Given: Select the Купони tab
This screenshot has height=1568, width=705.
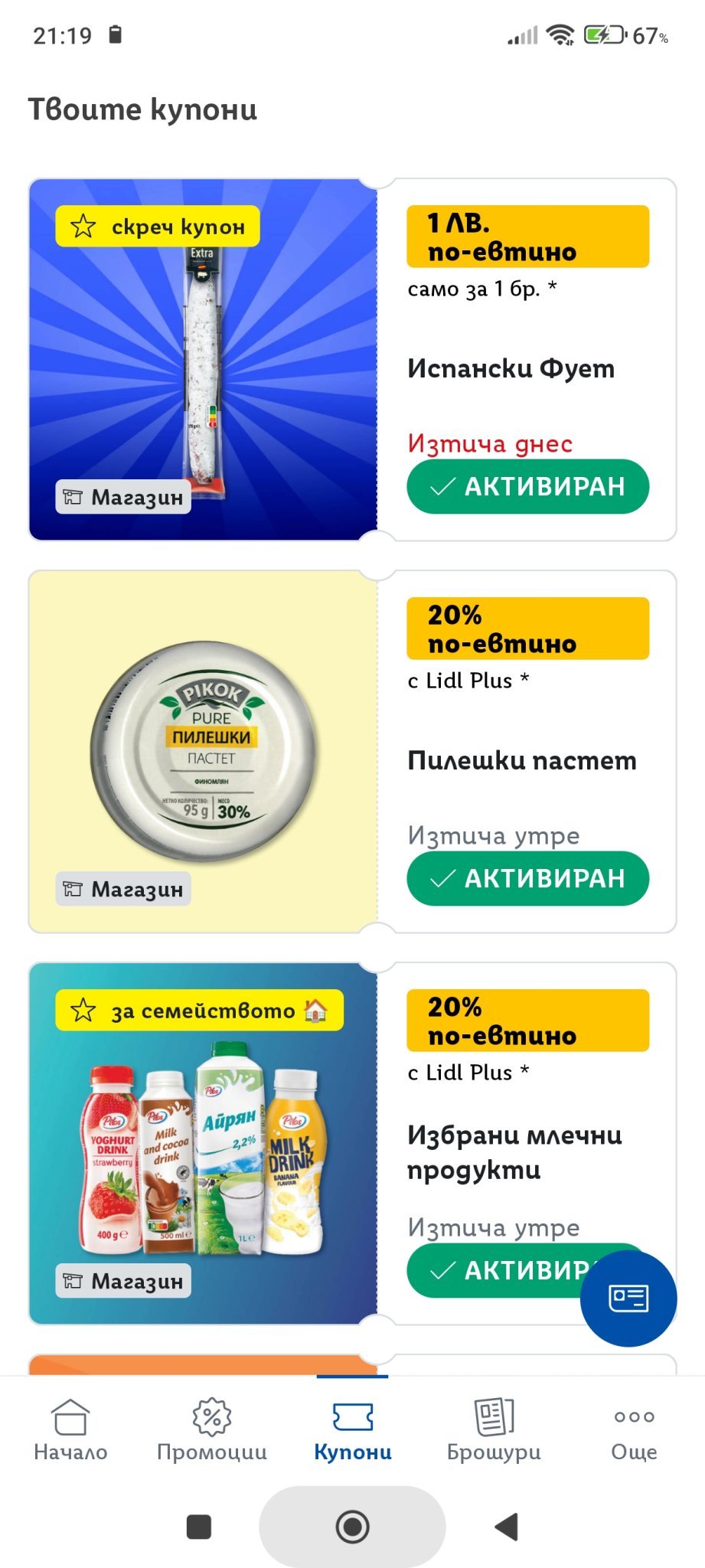Looking at the screenshot, I should pyautogui.click(x=353, y=1430).
